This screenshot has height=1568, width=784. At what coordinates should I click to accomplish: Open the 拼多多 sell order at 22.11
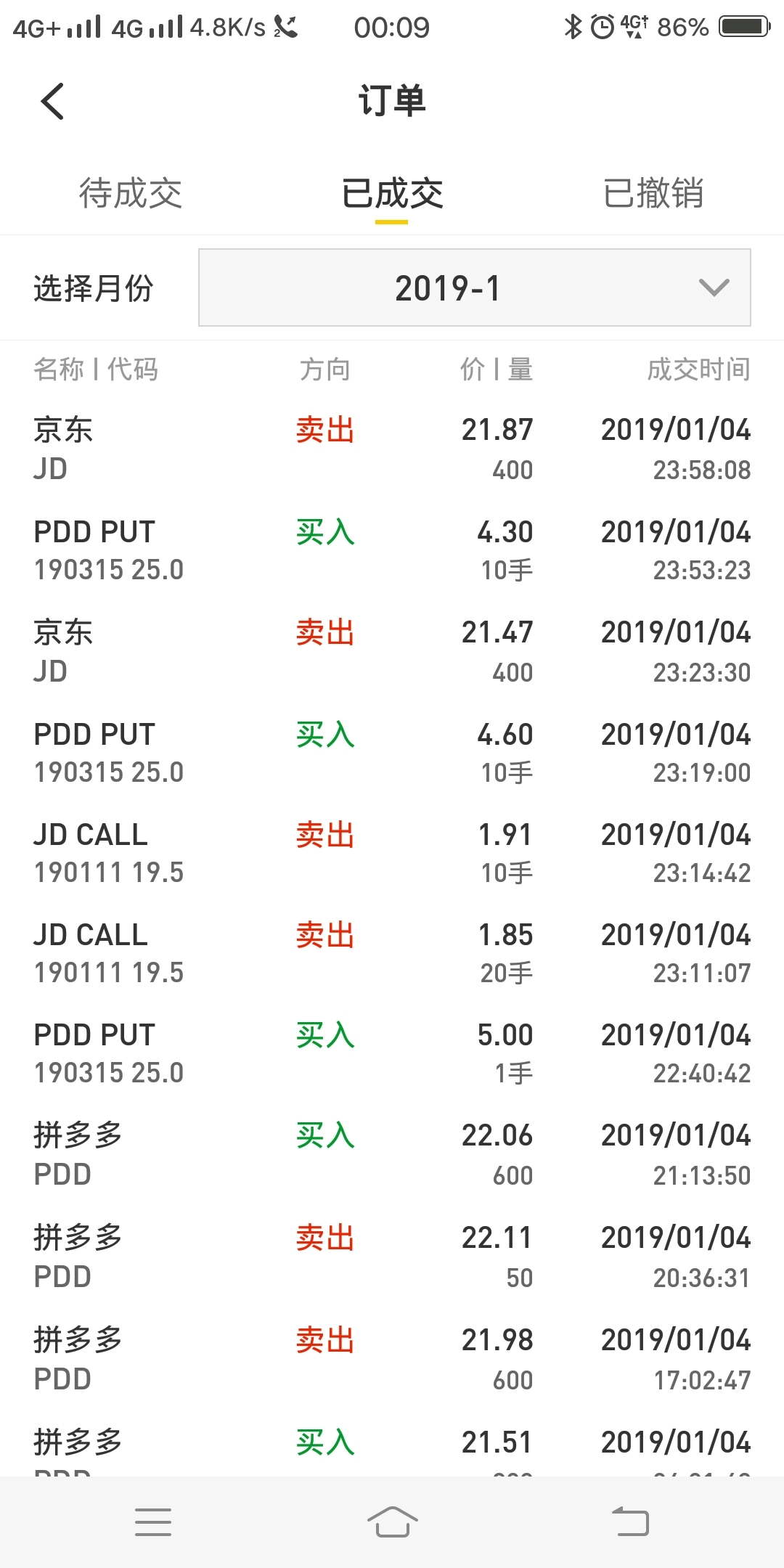(392, 1257)
